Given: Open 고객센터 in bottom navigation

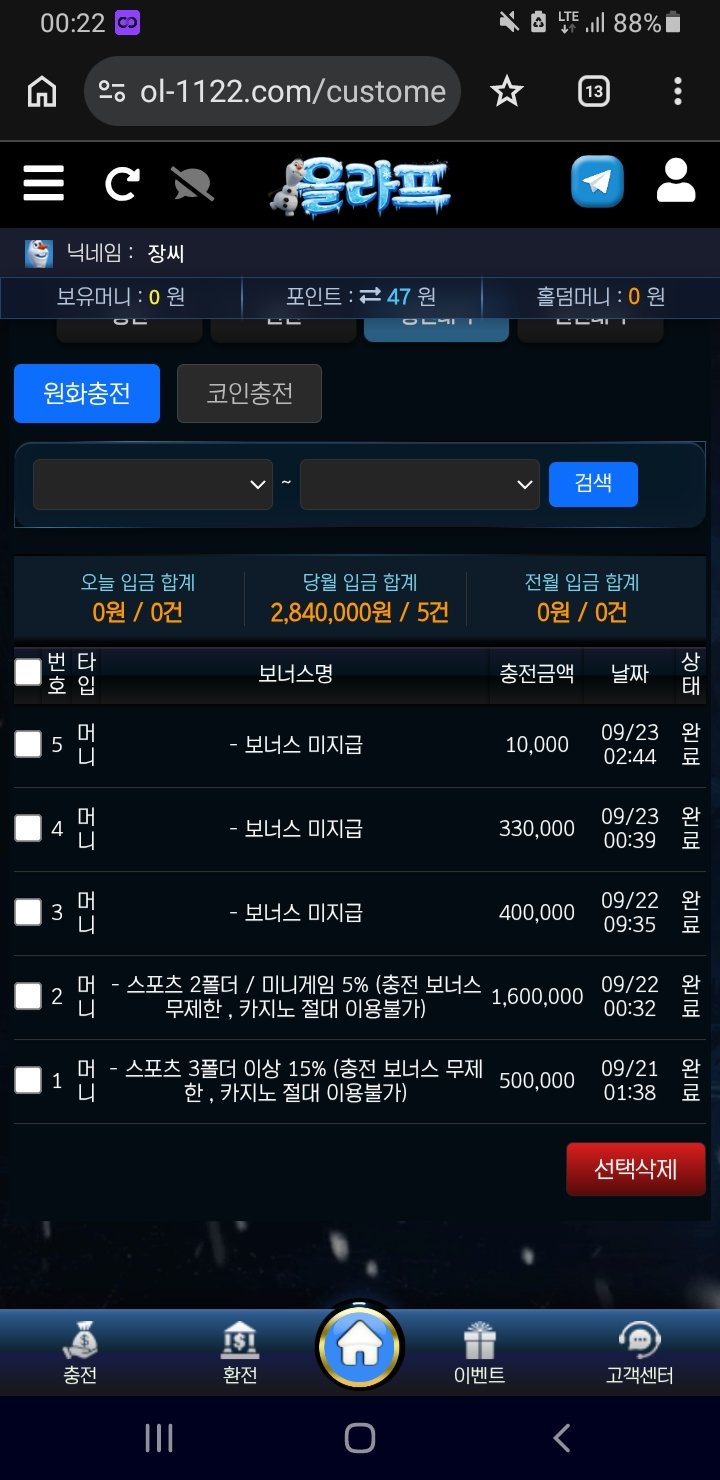Looking at the screenshot, I should [640, 1353].
